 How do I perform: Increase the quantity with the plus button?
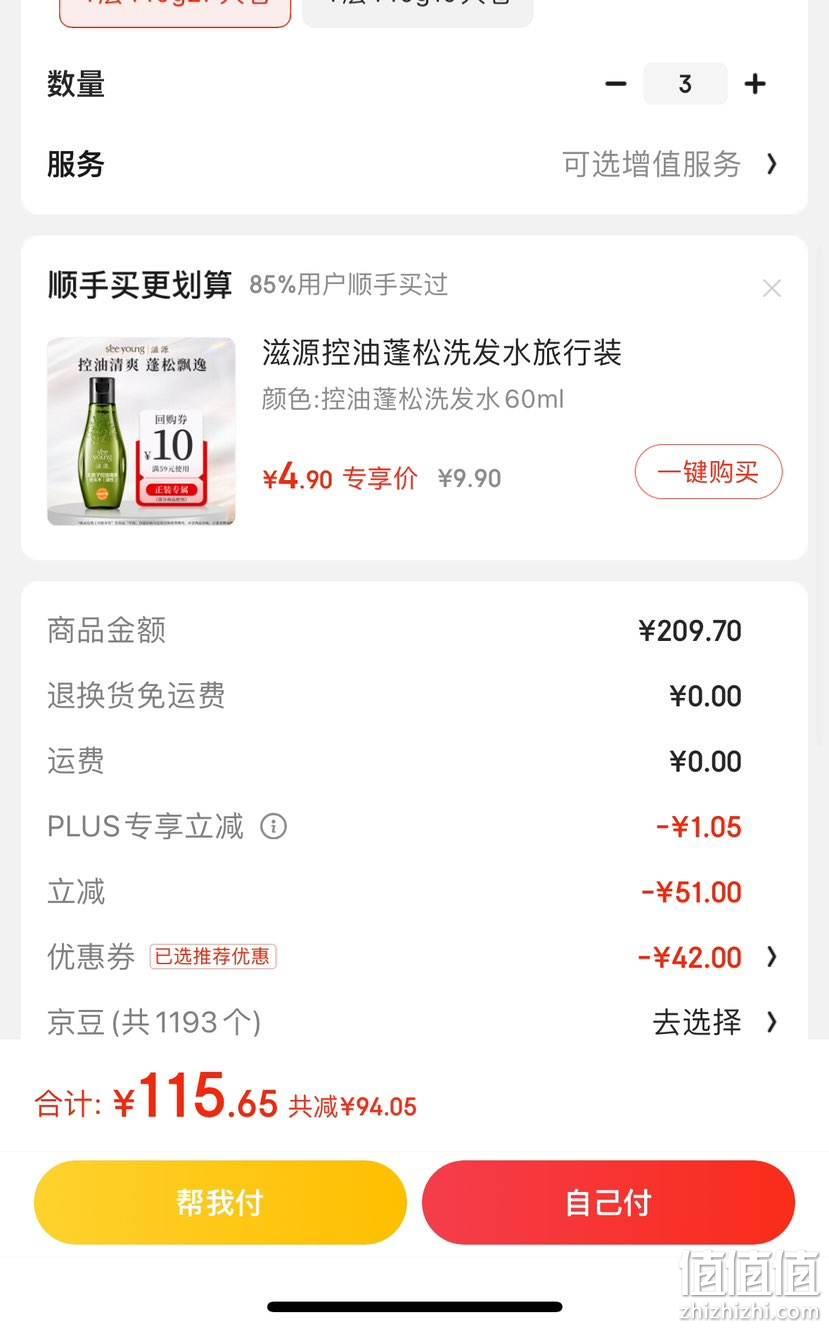(x=755, y=84)
